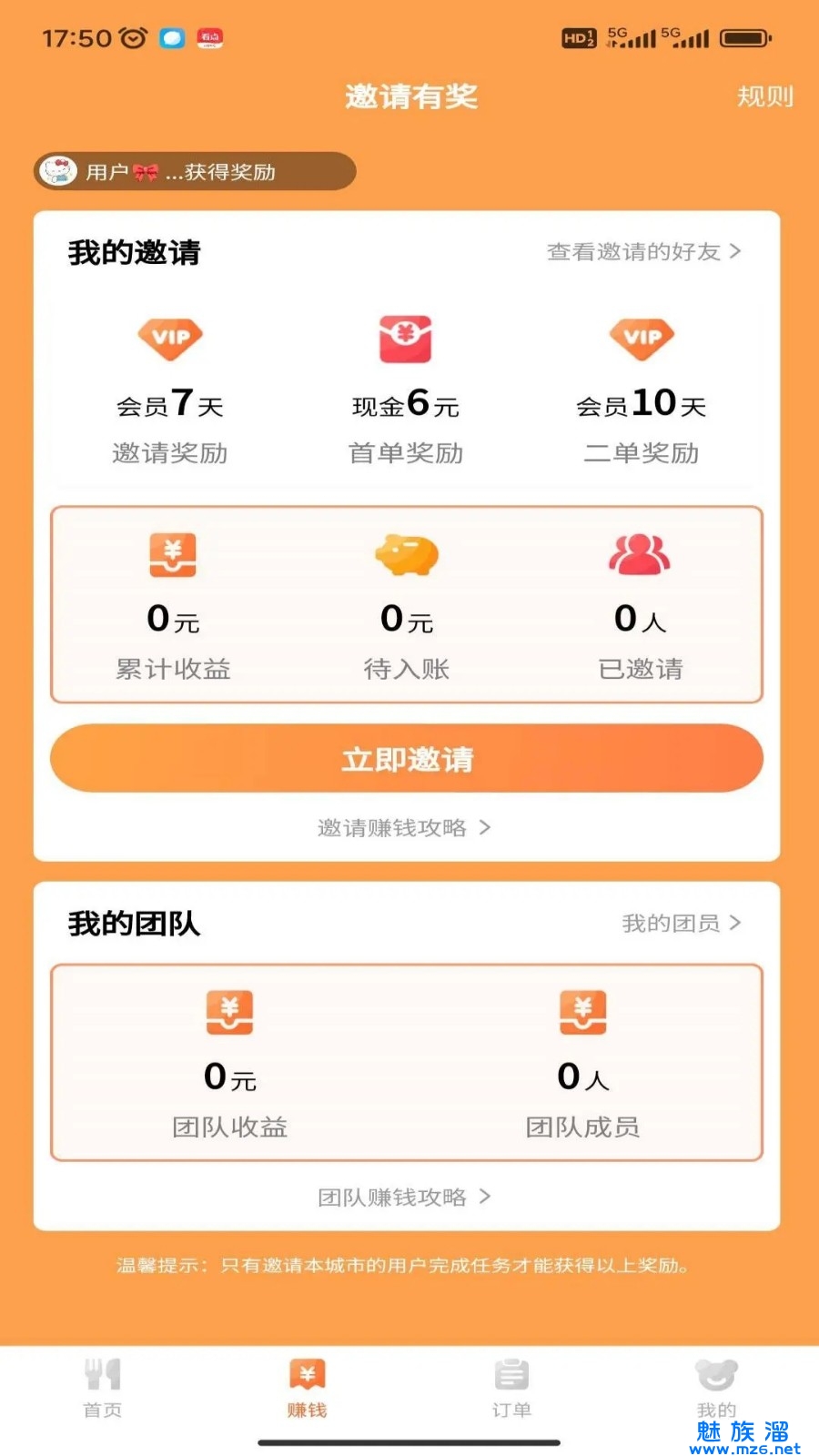Tap the 立即邀请 invite button
This screenshot has height=1456, width=819.
coord(407,758)
